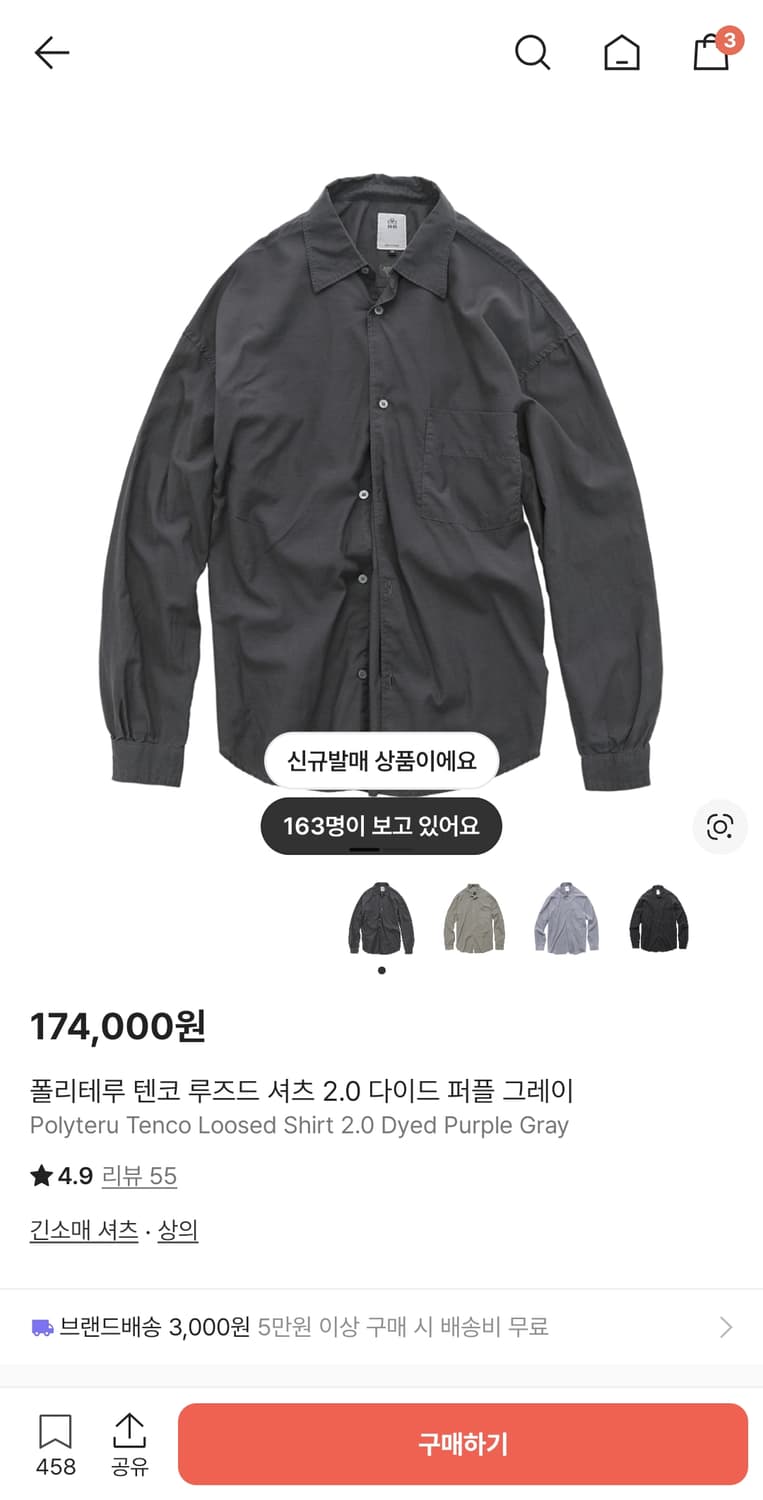Tap the carousel page indicator dot

(380, 969)
